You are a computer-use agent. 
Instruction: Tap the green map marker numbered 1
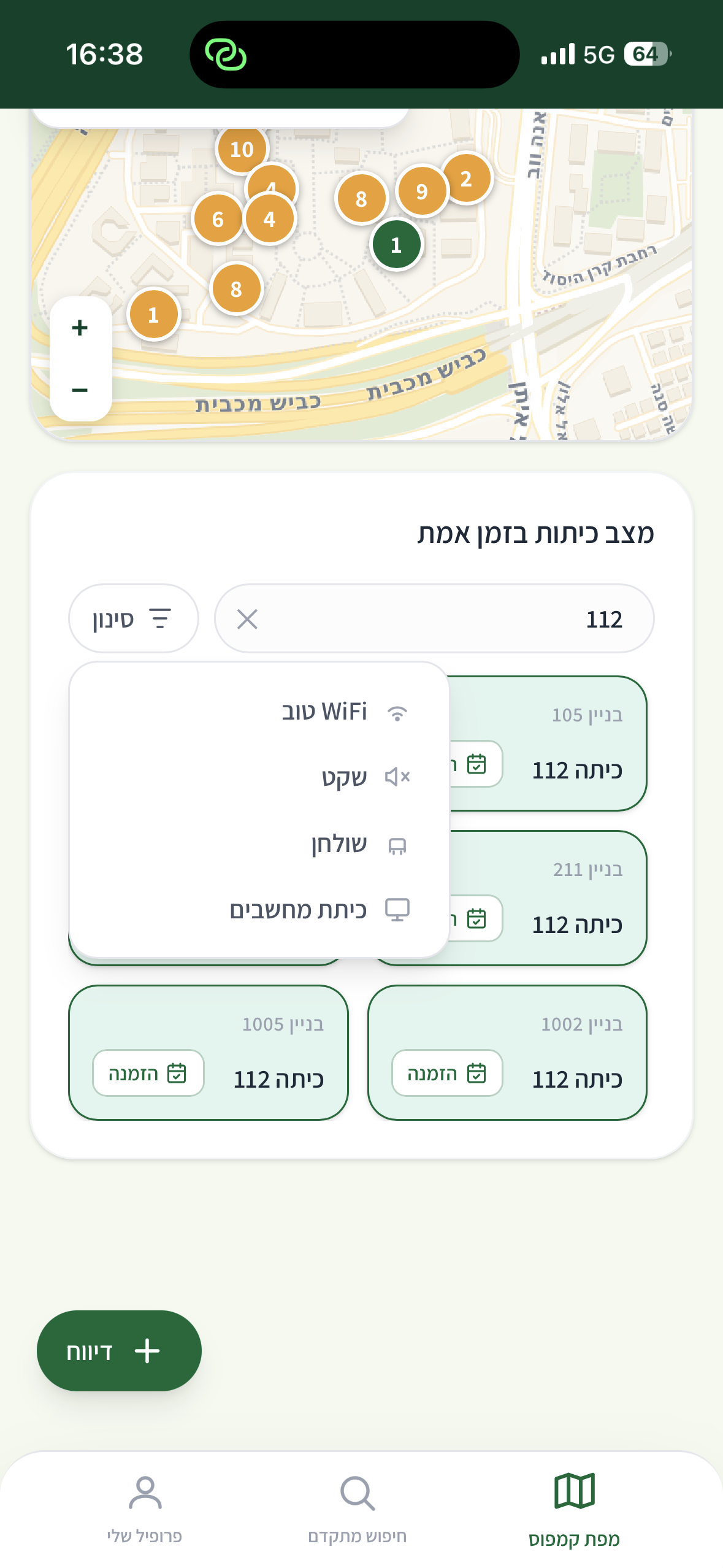[397, 245]
